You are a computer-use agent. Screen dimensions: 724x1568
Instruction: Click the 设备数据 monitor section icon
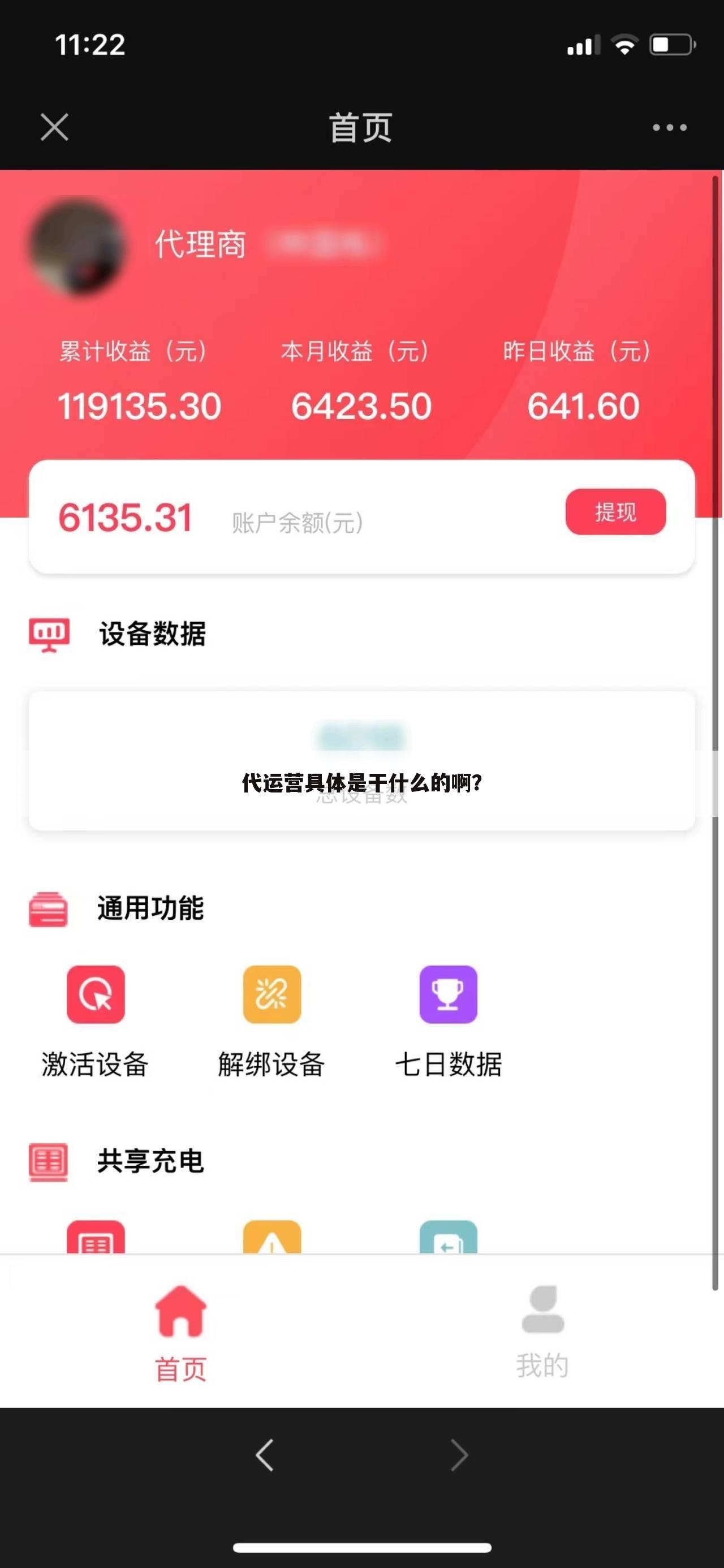(x=50, y=635)
